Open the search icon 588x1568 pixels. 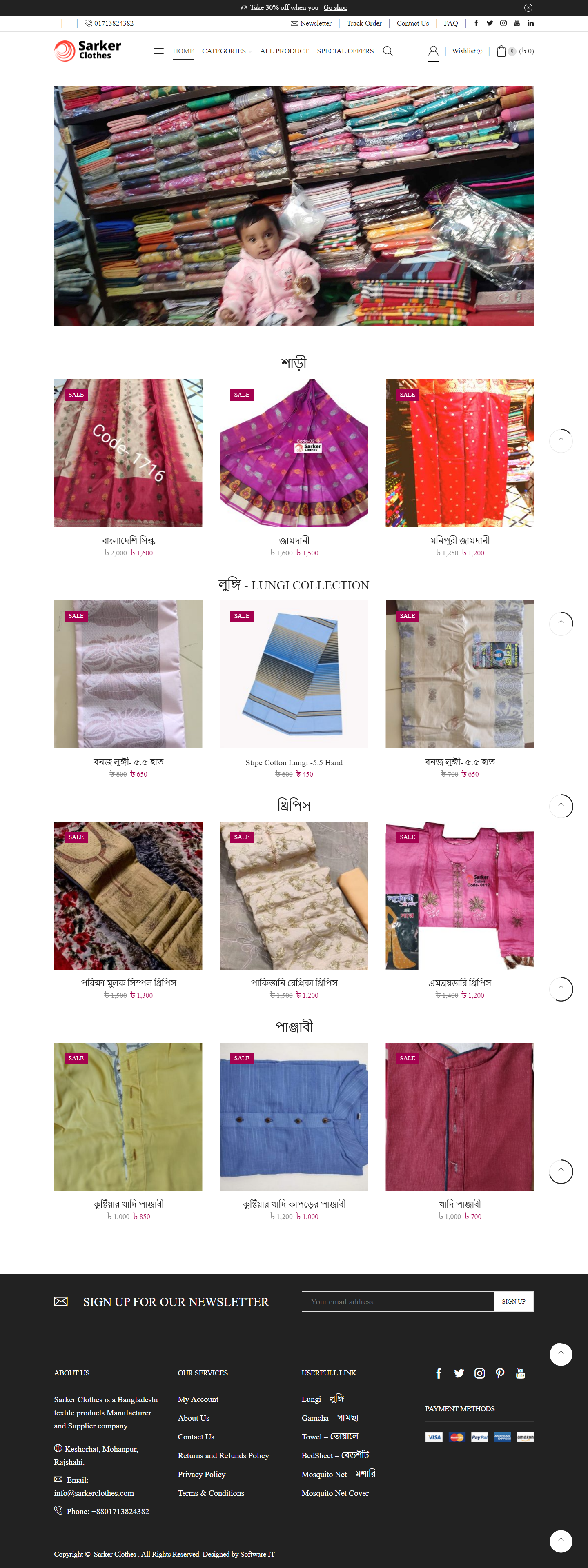click(x=388, y=51)
